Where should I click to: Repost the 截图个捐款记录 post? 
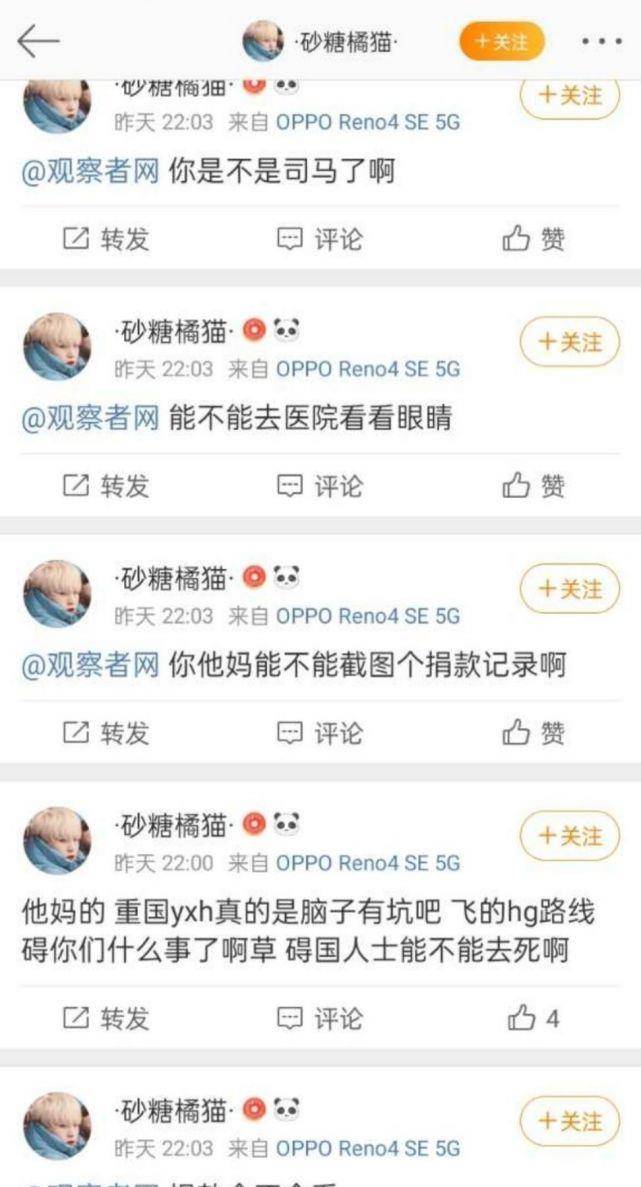(x=106, y=733)
